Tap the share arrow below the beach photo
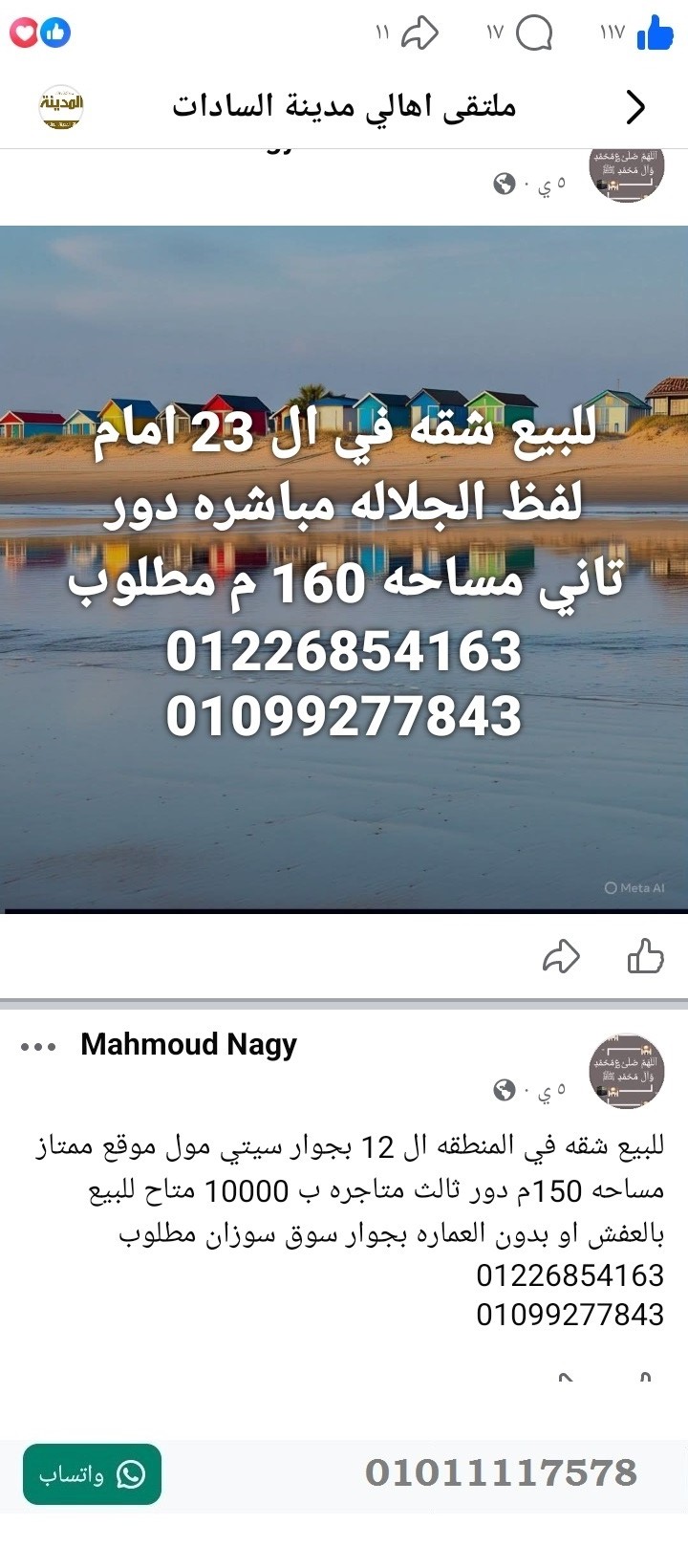This screenshot has height=1568, width=688. coord(564,957)
